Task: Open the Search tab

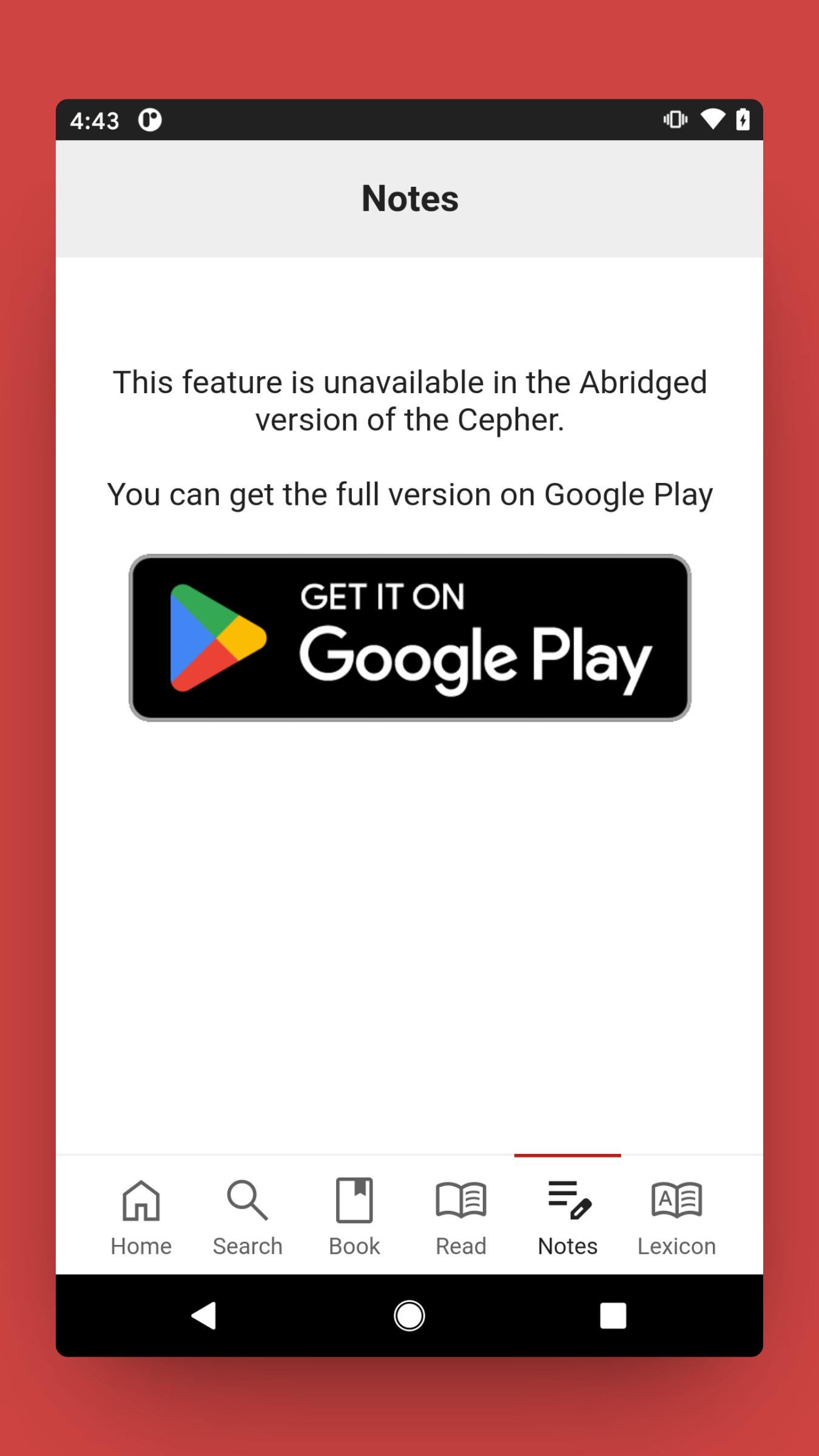Action: 248,1216
